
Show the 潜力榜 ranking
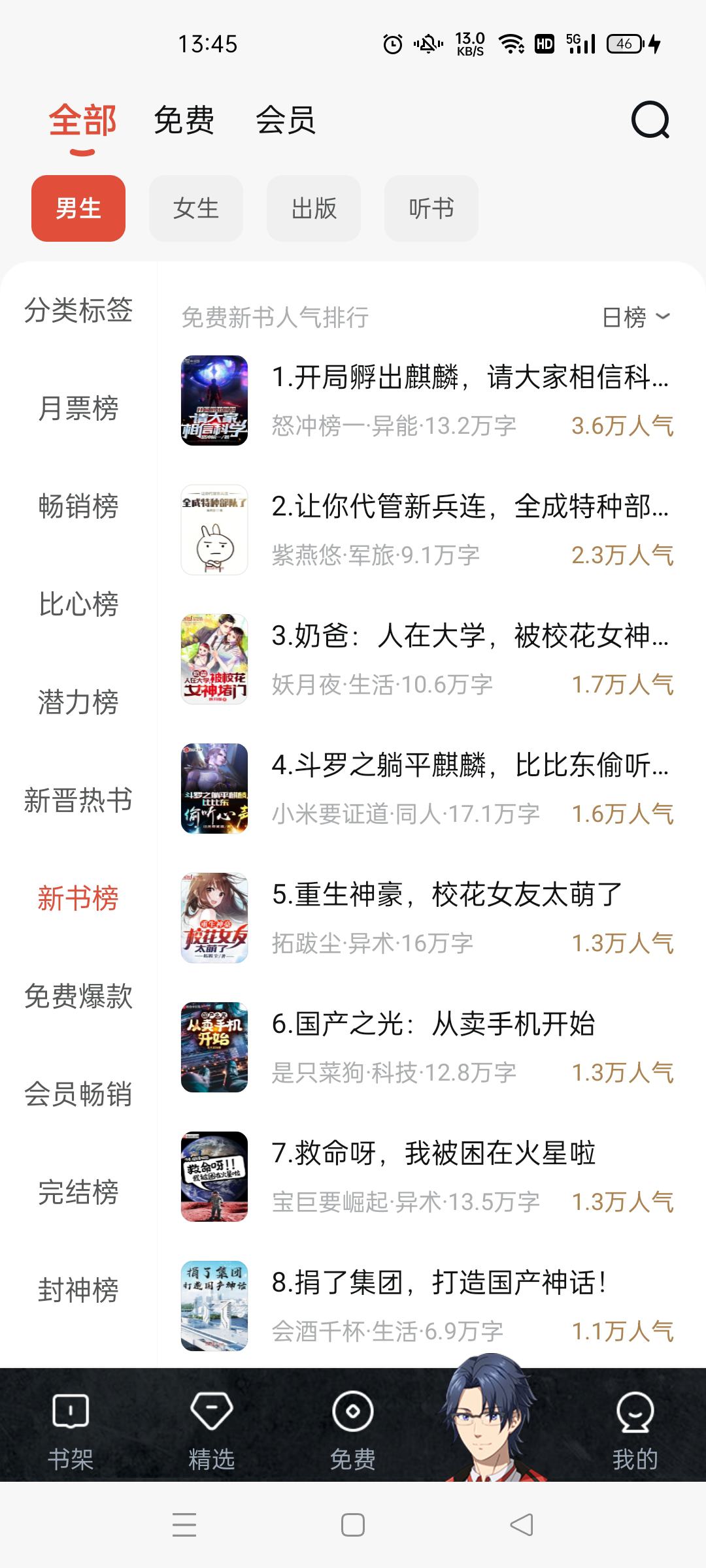point(78,702)
